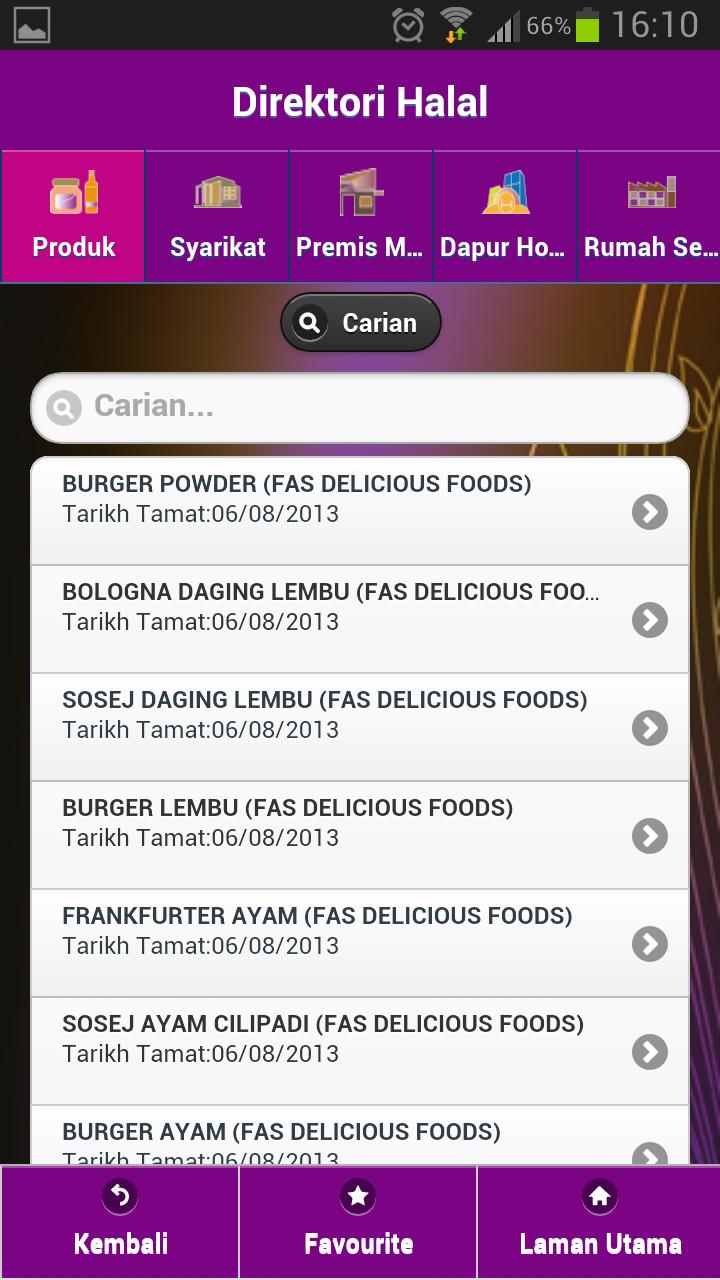The height and width of the screenshot is (1280, 720).
Task: Switch to the Syarikat tab
Action: [x=217, y=216]
